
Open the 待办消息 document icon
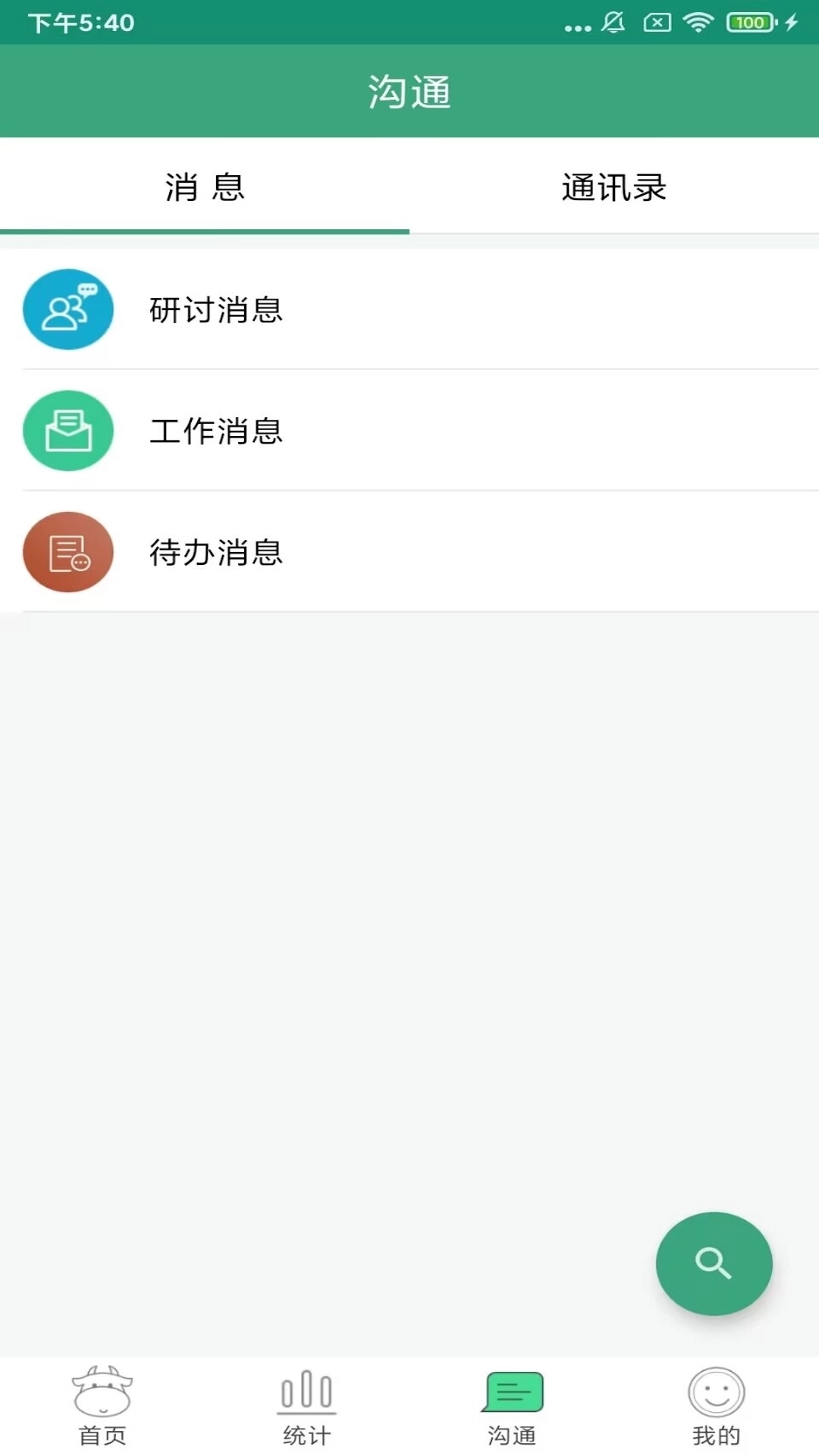pos(67,551)
